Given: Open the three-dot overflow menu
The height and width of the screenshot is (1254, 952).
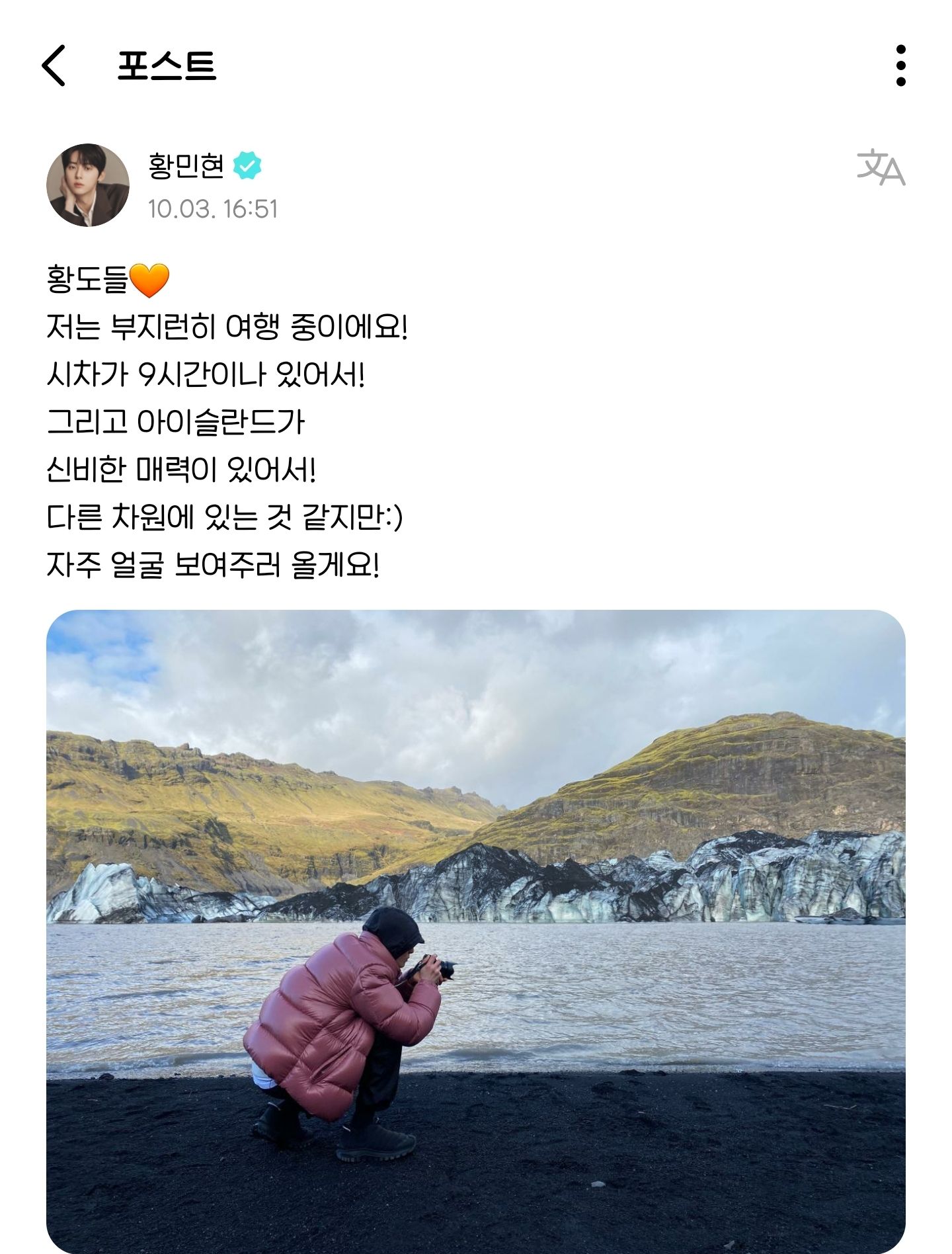Looking at the screenshot, I should [900, 65].
